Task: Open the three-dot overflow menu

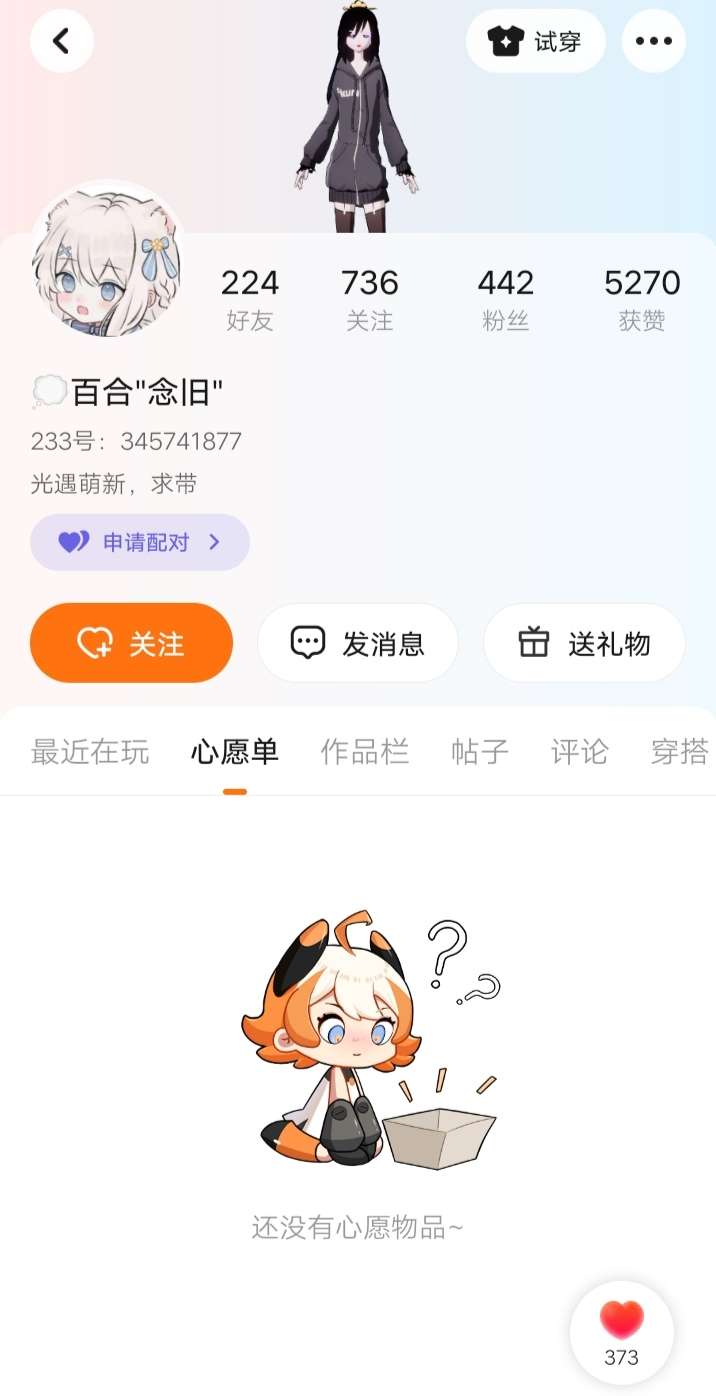Action: click(653, 41)
